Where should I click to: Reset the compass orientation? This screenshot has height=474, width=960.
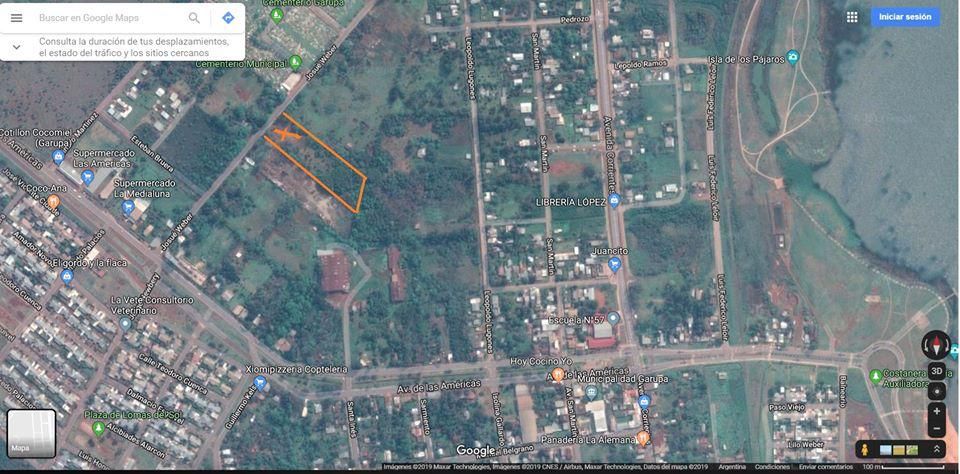coord(936,345)
